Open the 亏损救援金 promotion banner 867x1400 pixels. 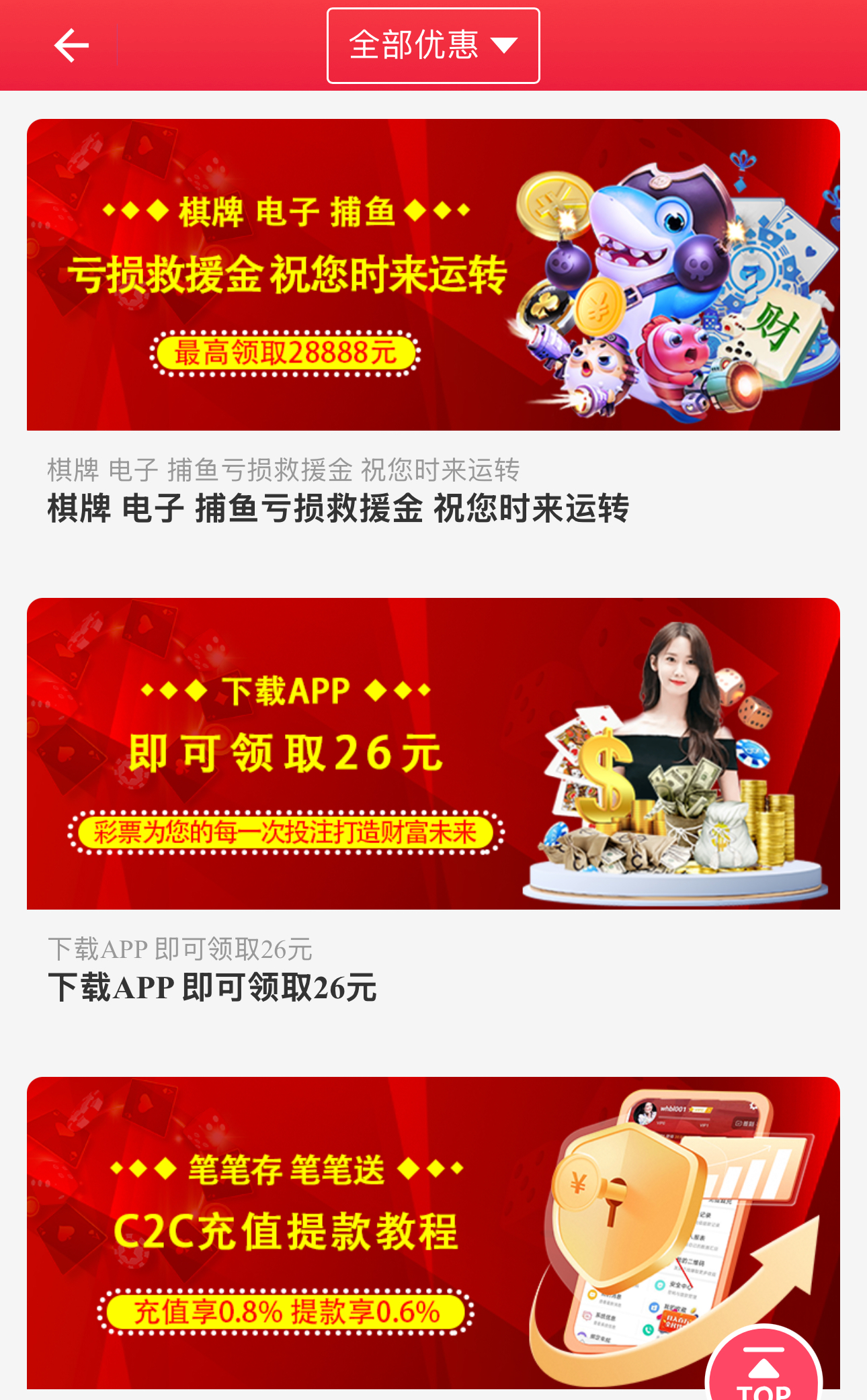[433, 274]
